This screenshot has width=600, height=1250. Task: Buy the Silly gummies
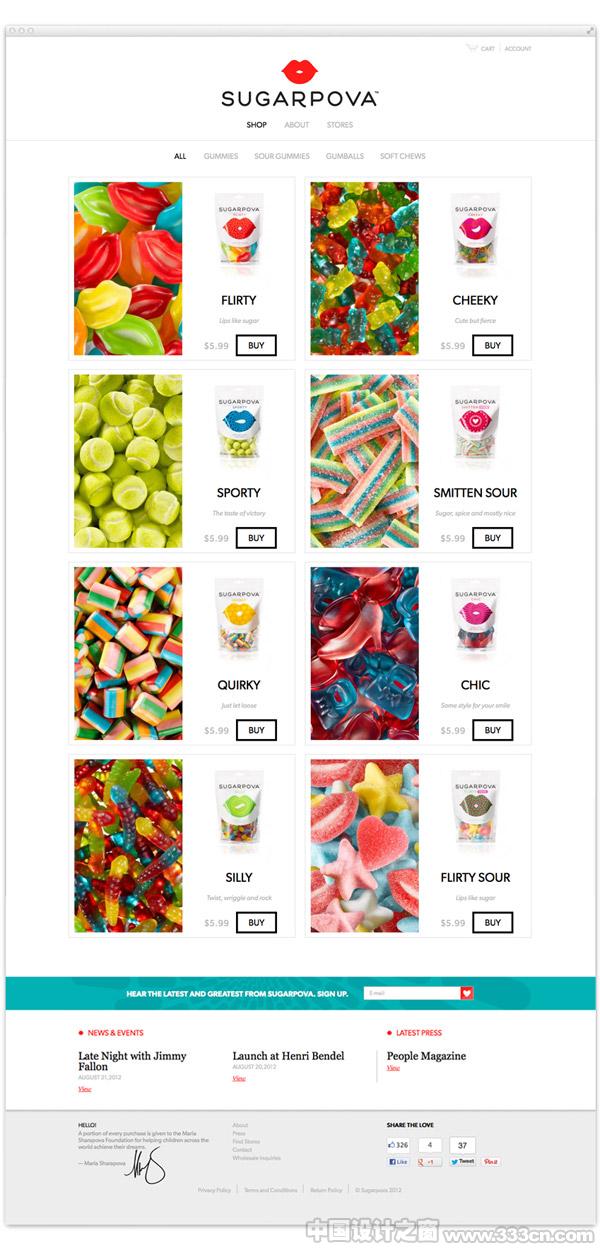(x=256, y=922)
